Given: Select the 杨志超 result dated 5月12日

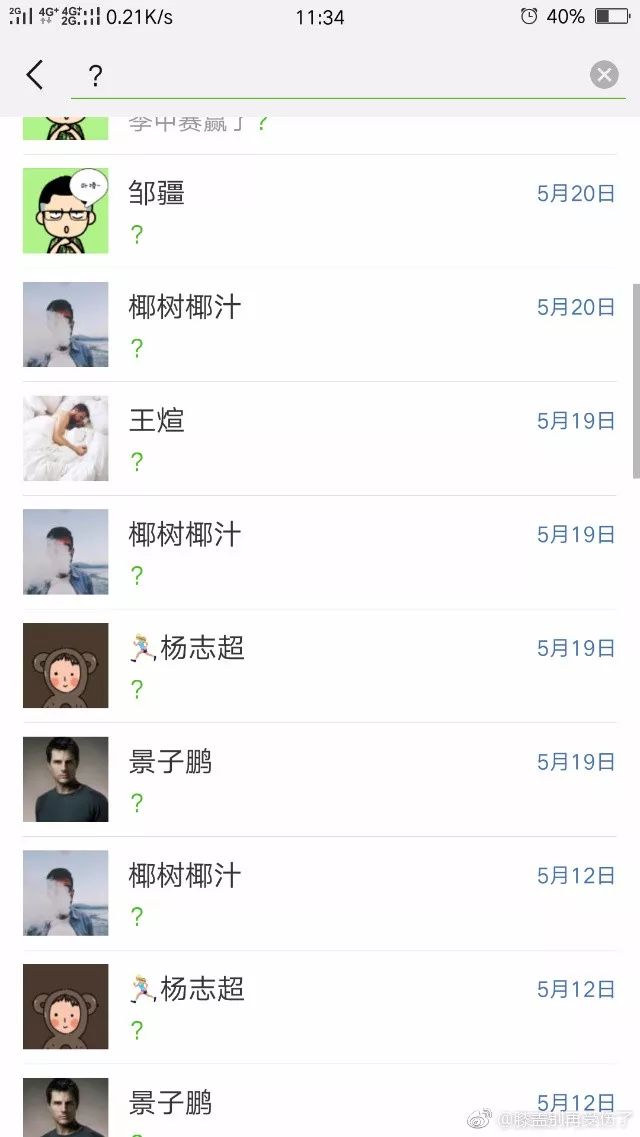Looking at the screenshot, I should click(x=320, y=1007).
